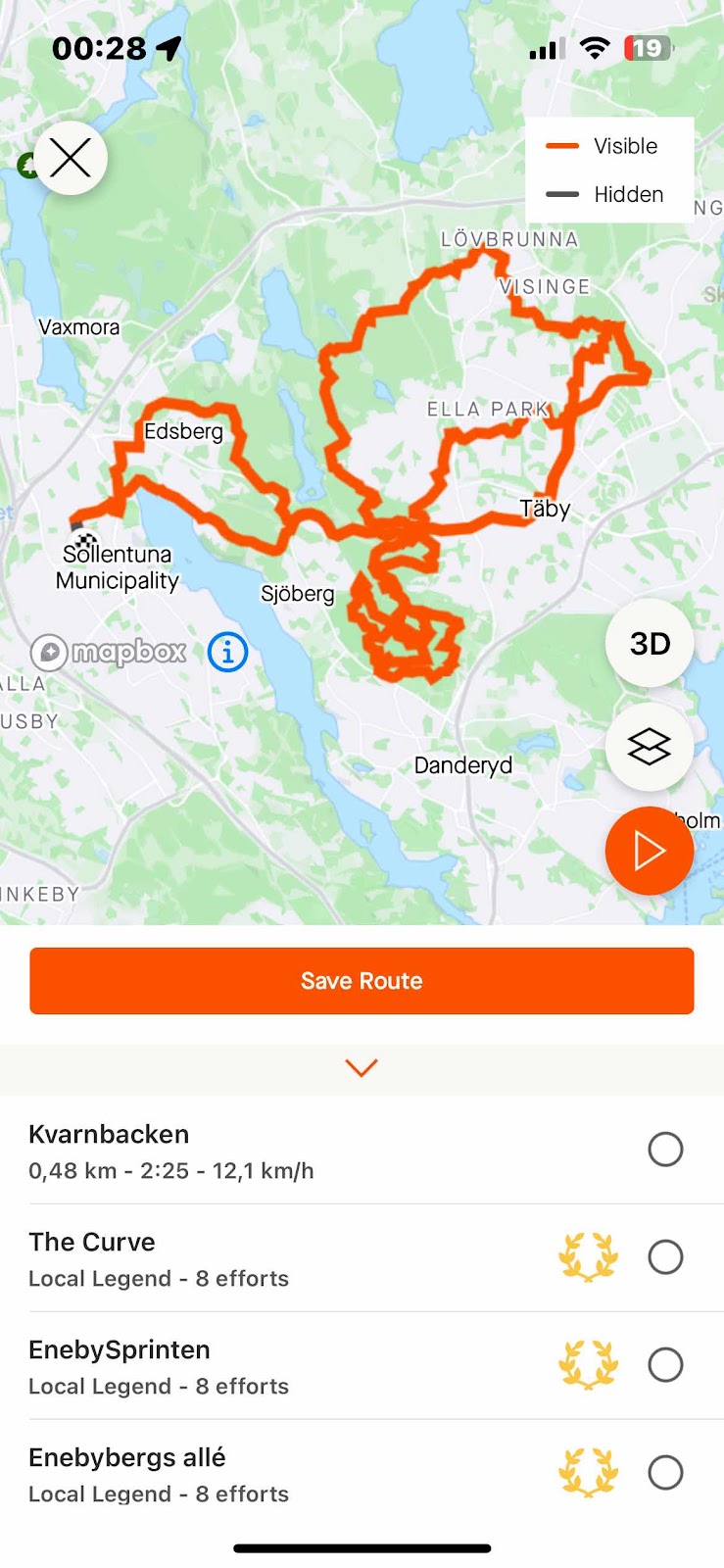724x1568 pixels.
Task: Collapse the segments list with the chevron
Action: point(362,1068)
